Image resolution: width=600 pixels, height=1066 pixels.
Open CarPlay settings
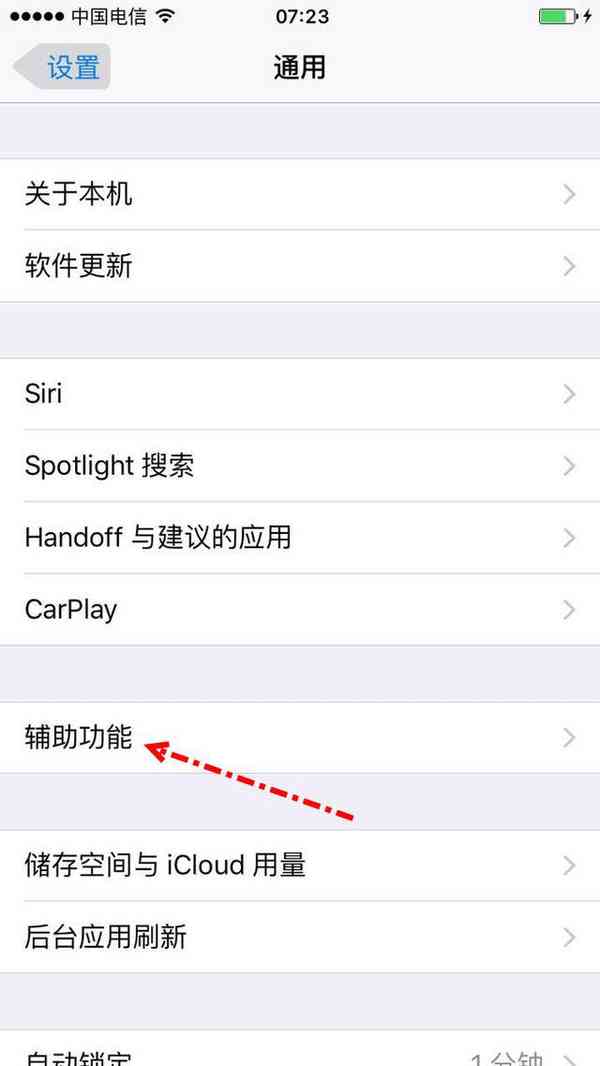[300, 610]
